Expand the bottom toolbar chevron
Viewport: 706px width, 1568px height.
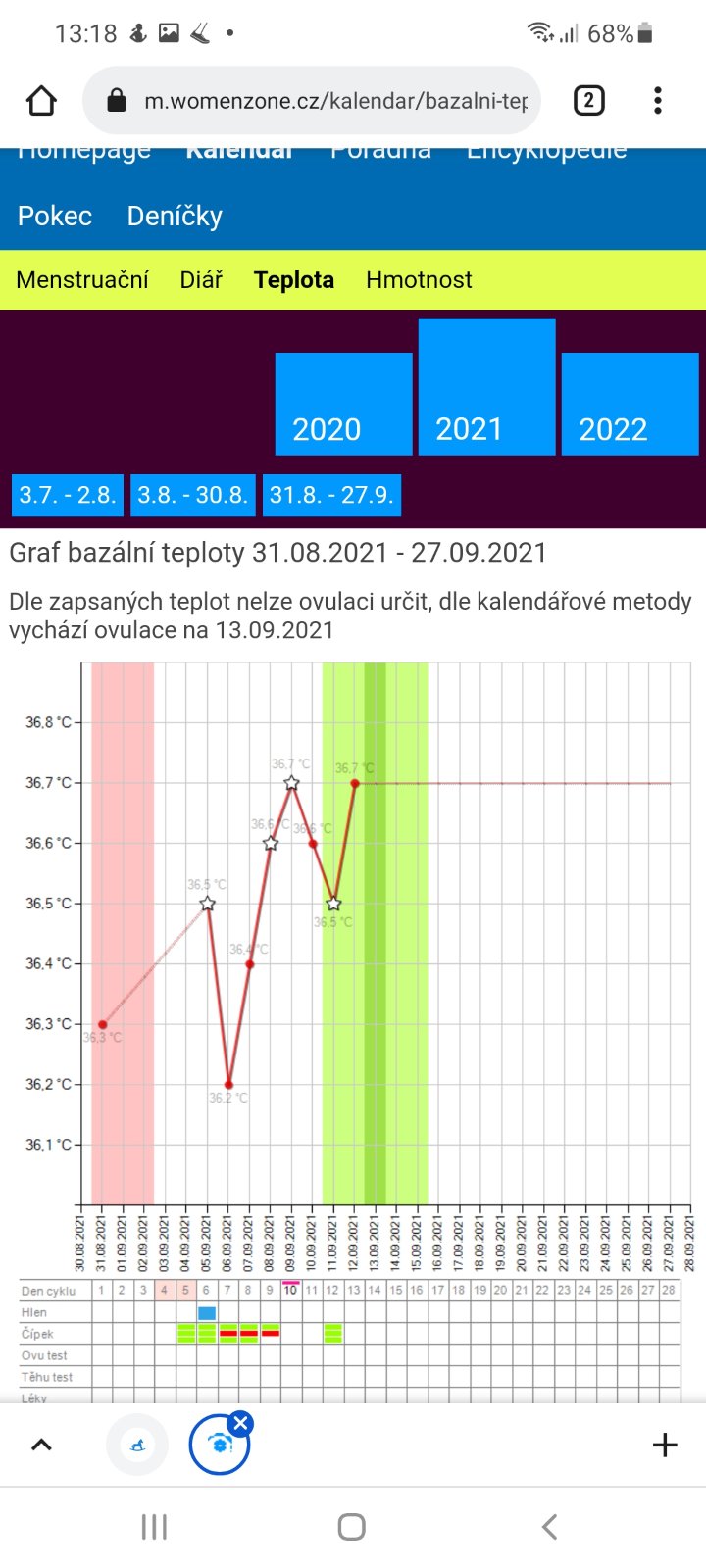tap(41, 1445)
